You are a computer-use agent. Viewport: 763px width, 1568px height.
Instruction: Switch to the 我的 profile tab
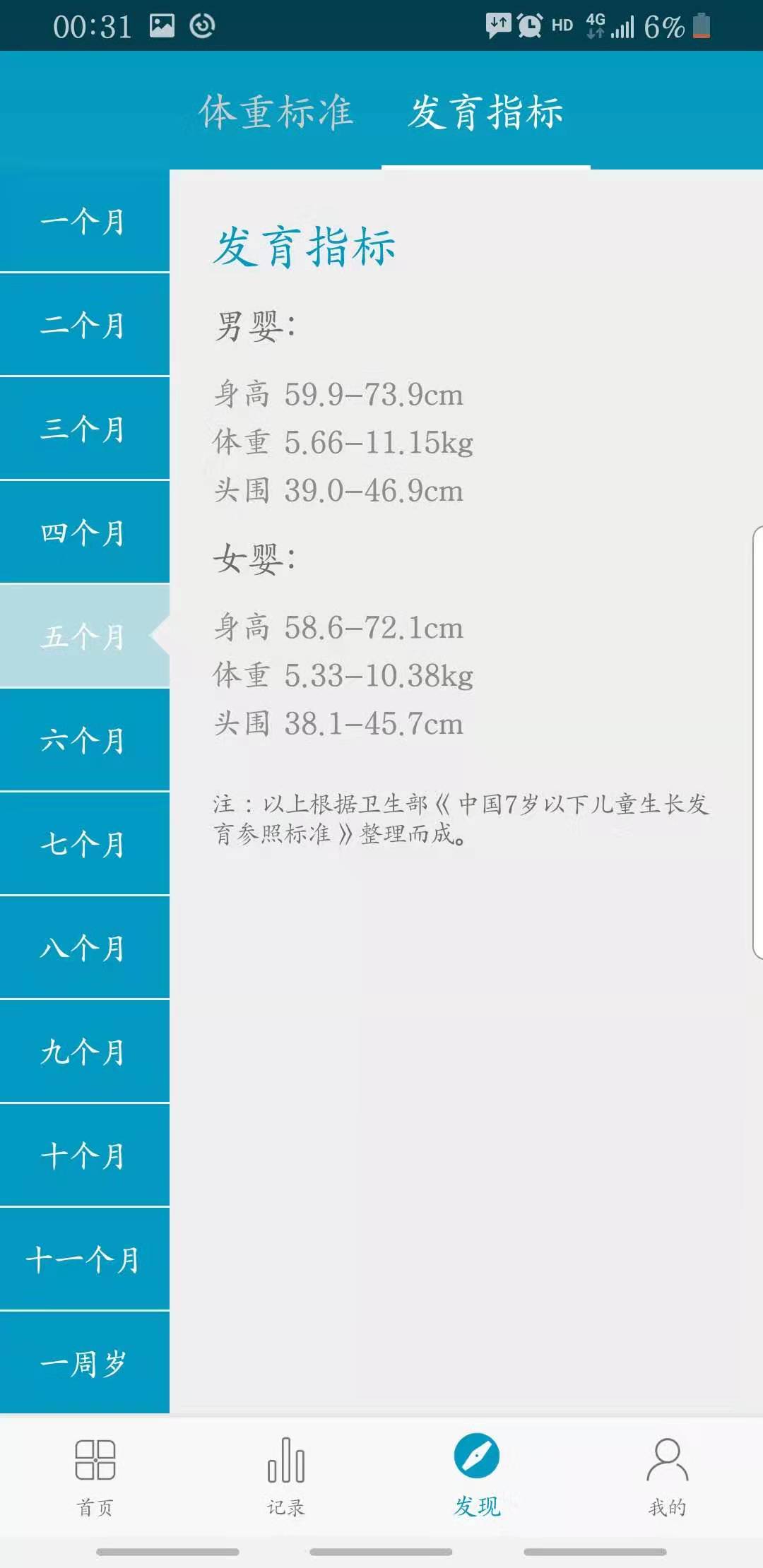pyautogui.click(x=668, y=1477)
